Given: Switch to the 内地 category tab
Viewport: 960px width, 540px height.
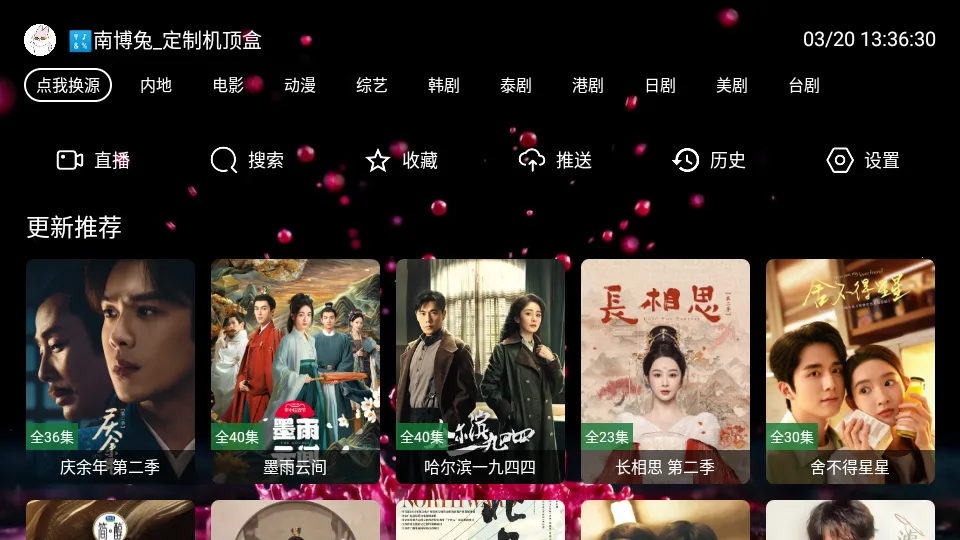Looking at the screenshot, I should pyautogui.click(x=156, y=85).
